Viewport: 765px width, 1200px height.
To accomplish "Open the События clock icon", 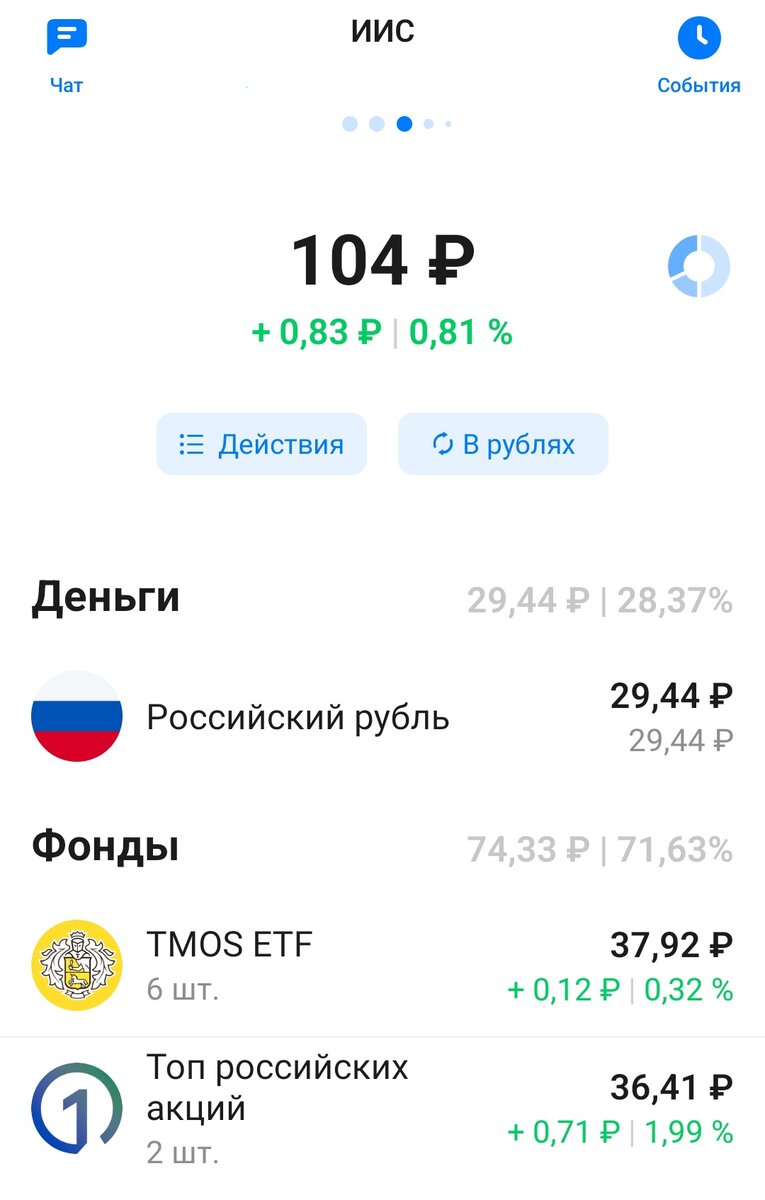I will (x=701, y=35).
